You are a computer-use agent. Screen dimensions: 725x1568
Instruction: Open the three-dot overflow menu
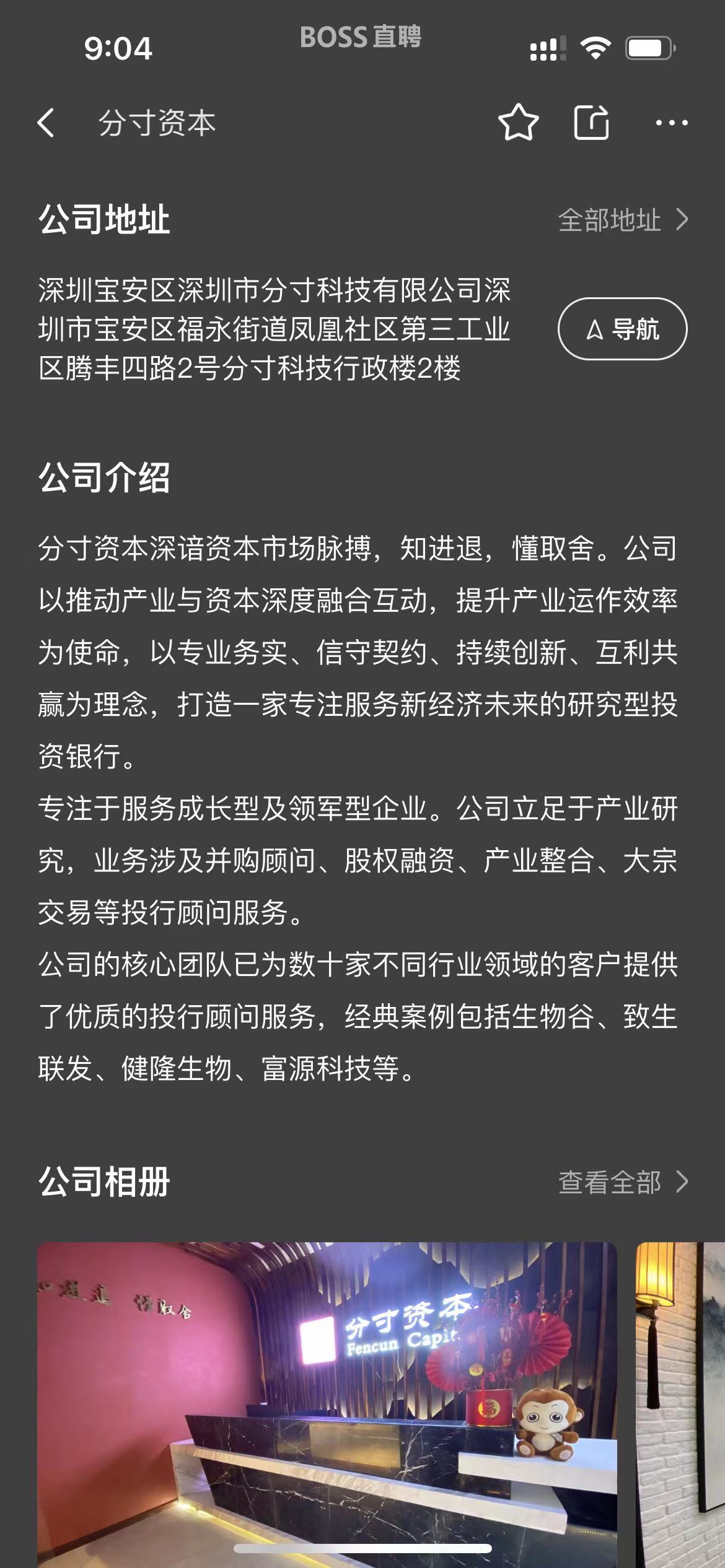pyautogui.click(x=672, y=123)
